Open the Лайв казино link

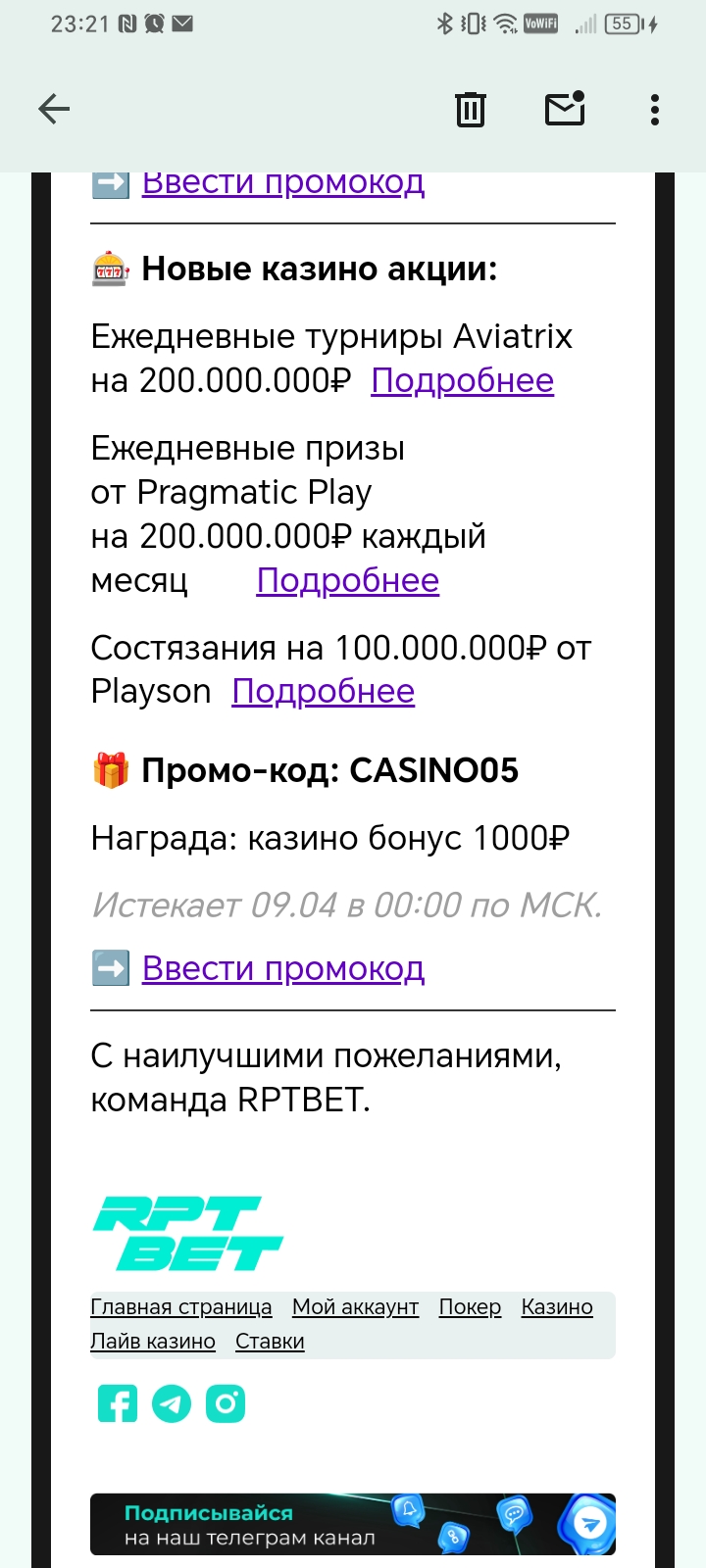(x=153, y=1342)
